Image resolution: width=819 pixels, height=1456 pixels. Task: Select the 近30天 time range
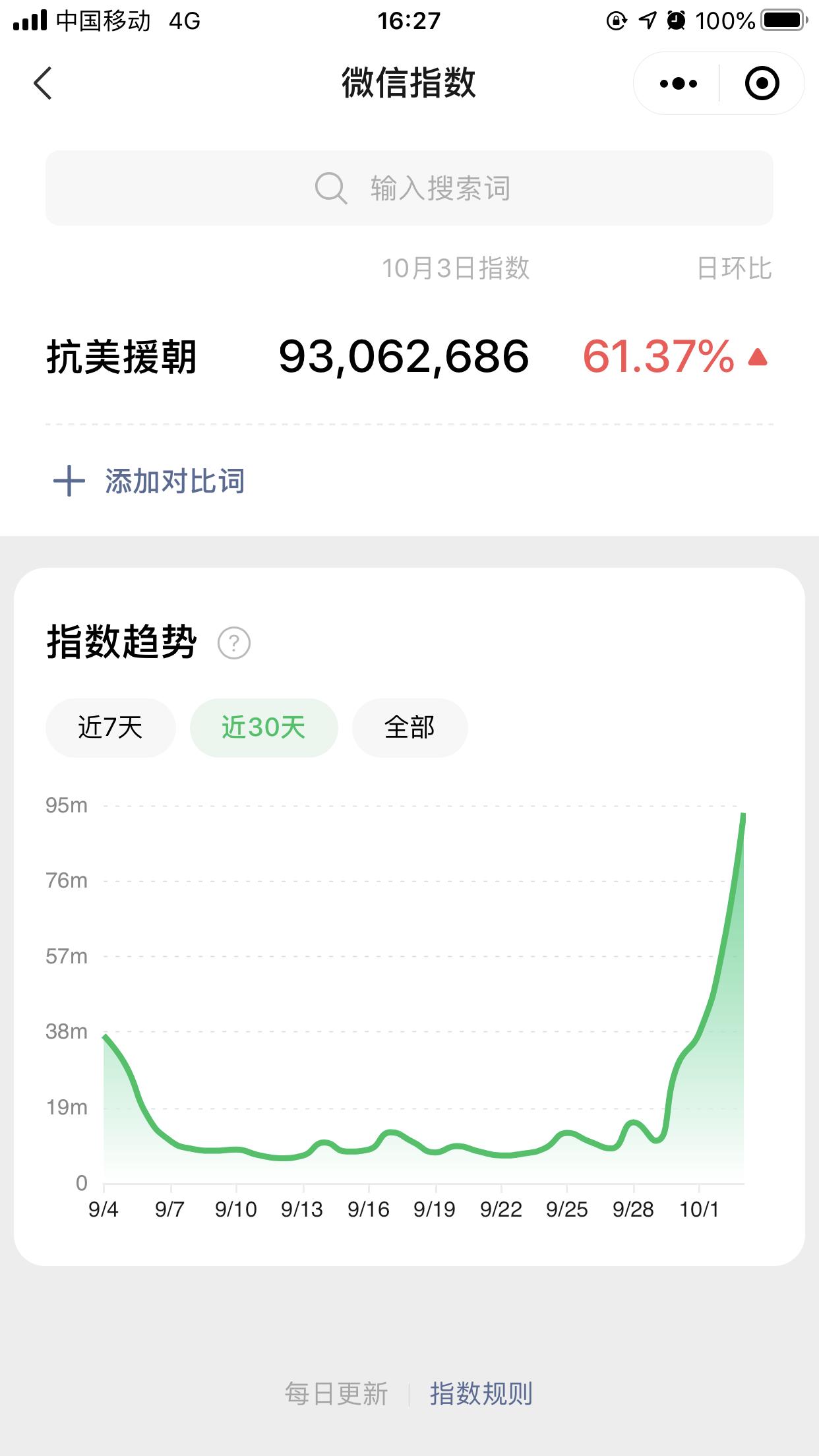coord(264,728)
